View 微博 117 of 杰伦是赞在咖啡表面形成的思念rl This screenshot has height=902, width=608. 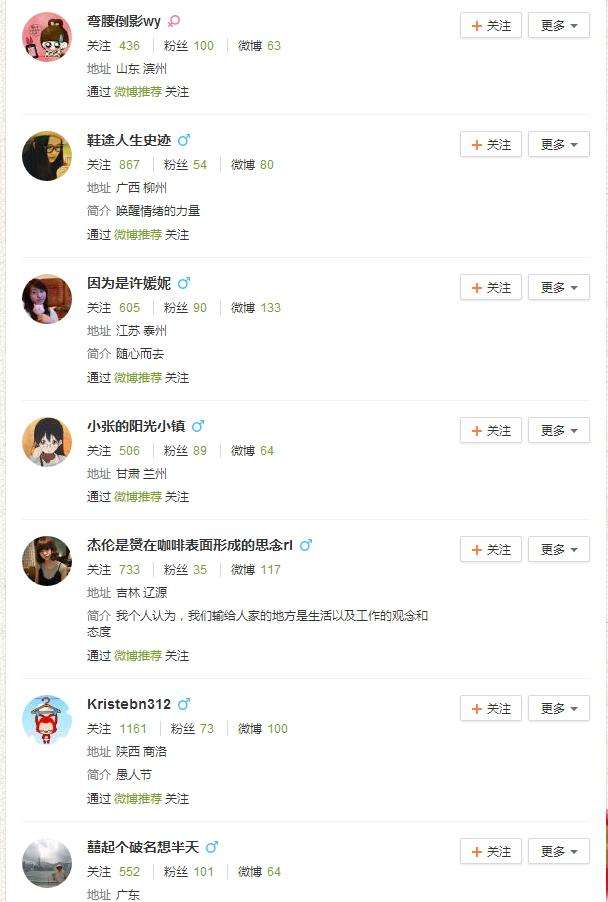[x=270, y=570]
